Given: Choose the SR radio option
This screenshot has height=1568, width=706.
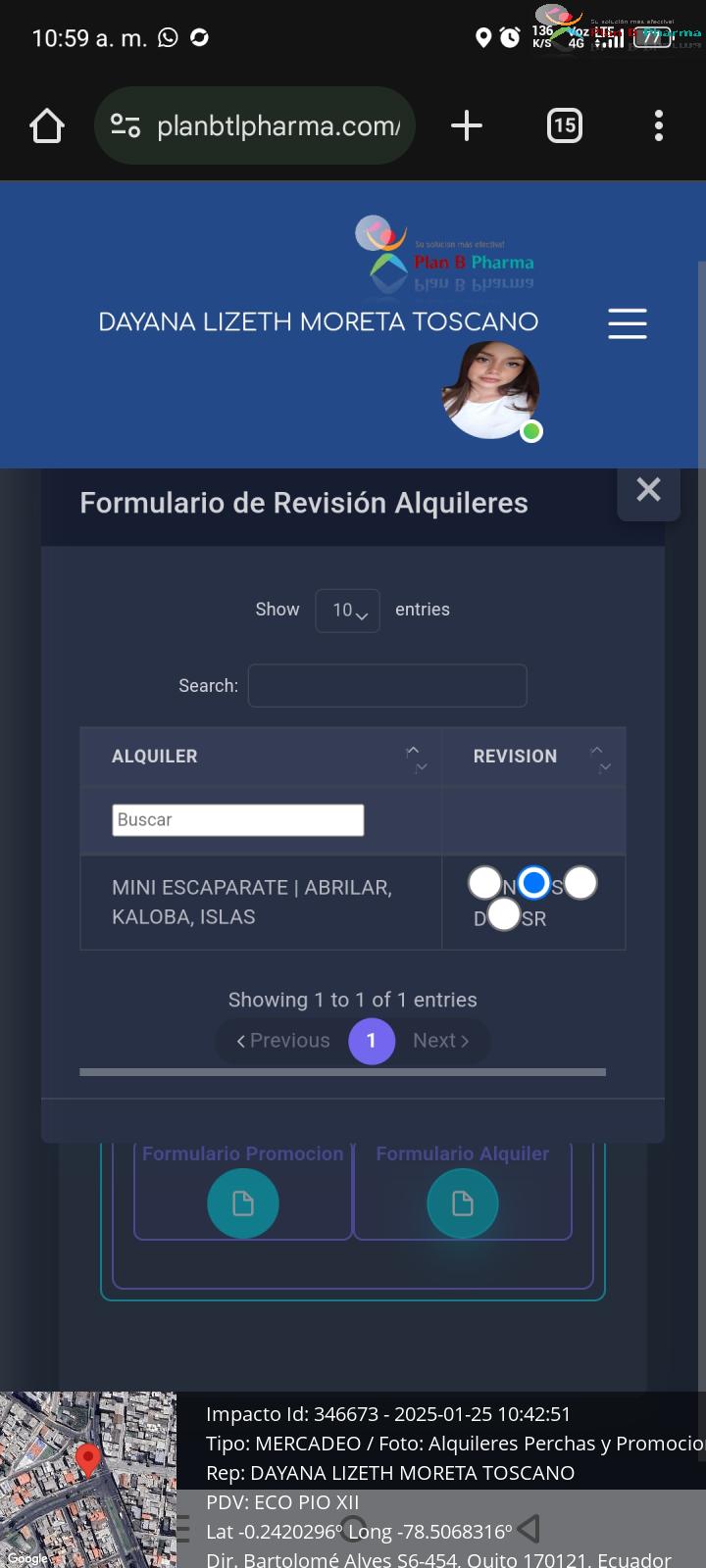Looking at the screenshot, I should coord(503,914).
